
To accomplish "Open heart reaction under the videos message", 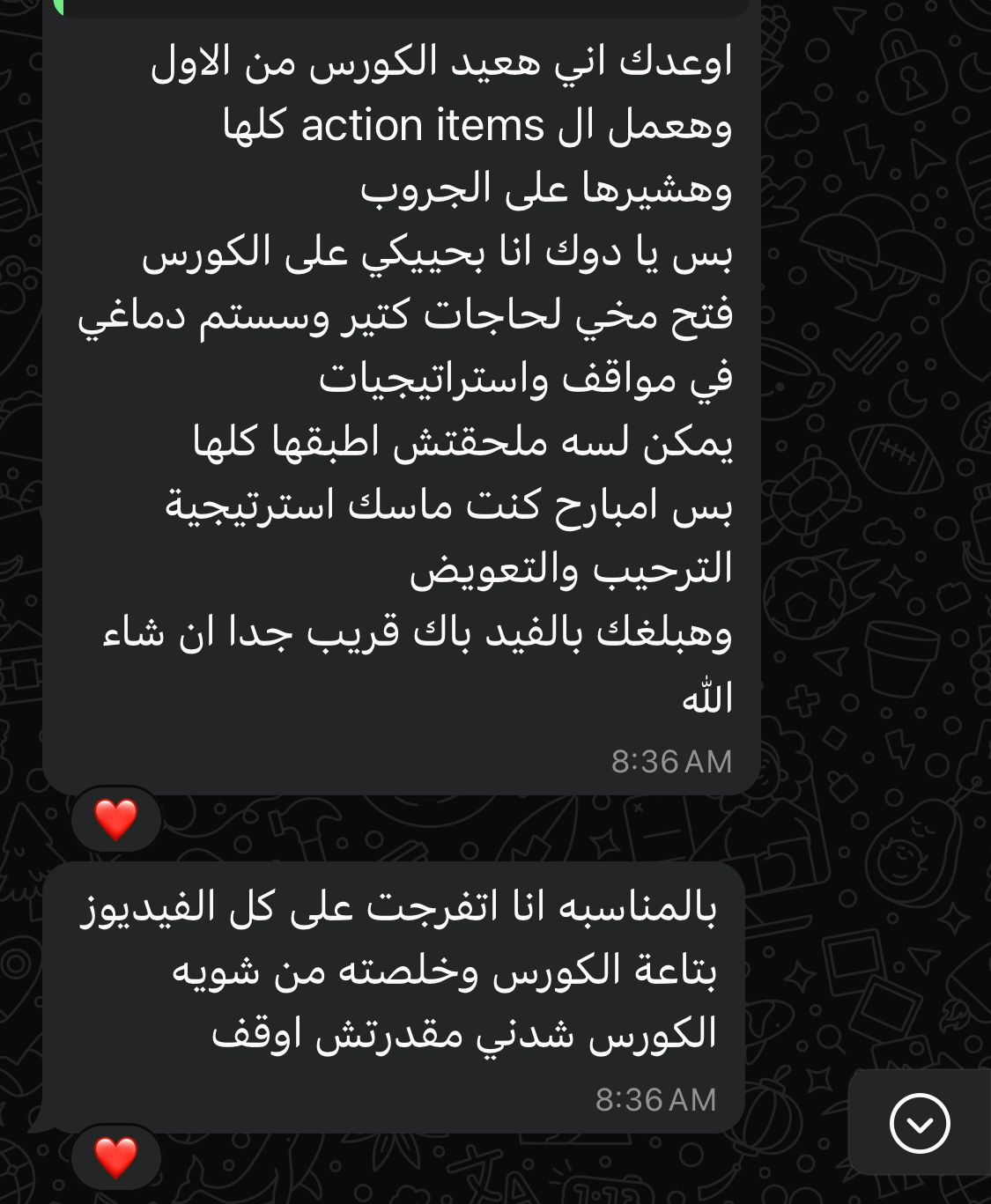I will tap(116, 1156).
